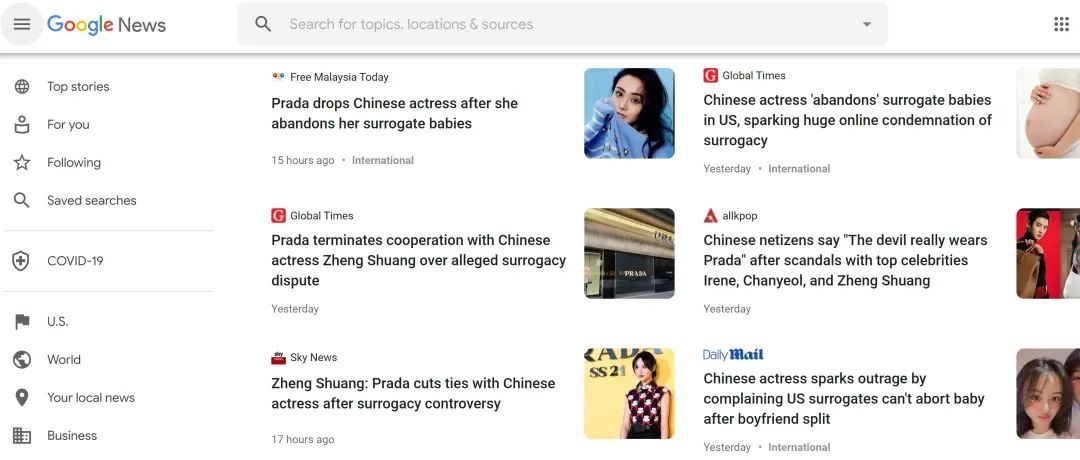View Saved searches

91,201
